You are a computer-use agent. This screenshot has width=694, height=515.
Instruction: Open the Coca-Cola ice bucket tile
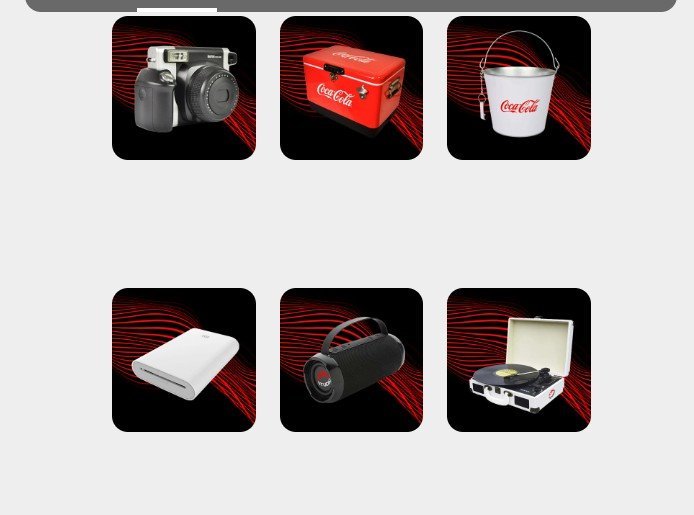tap(519, 88)
